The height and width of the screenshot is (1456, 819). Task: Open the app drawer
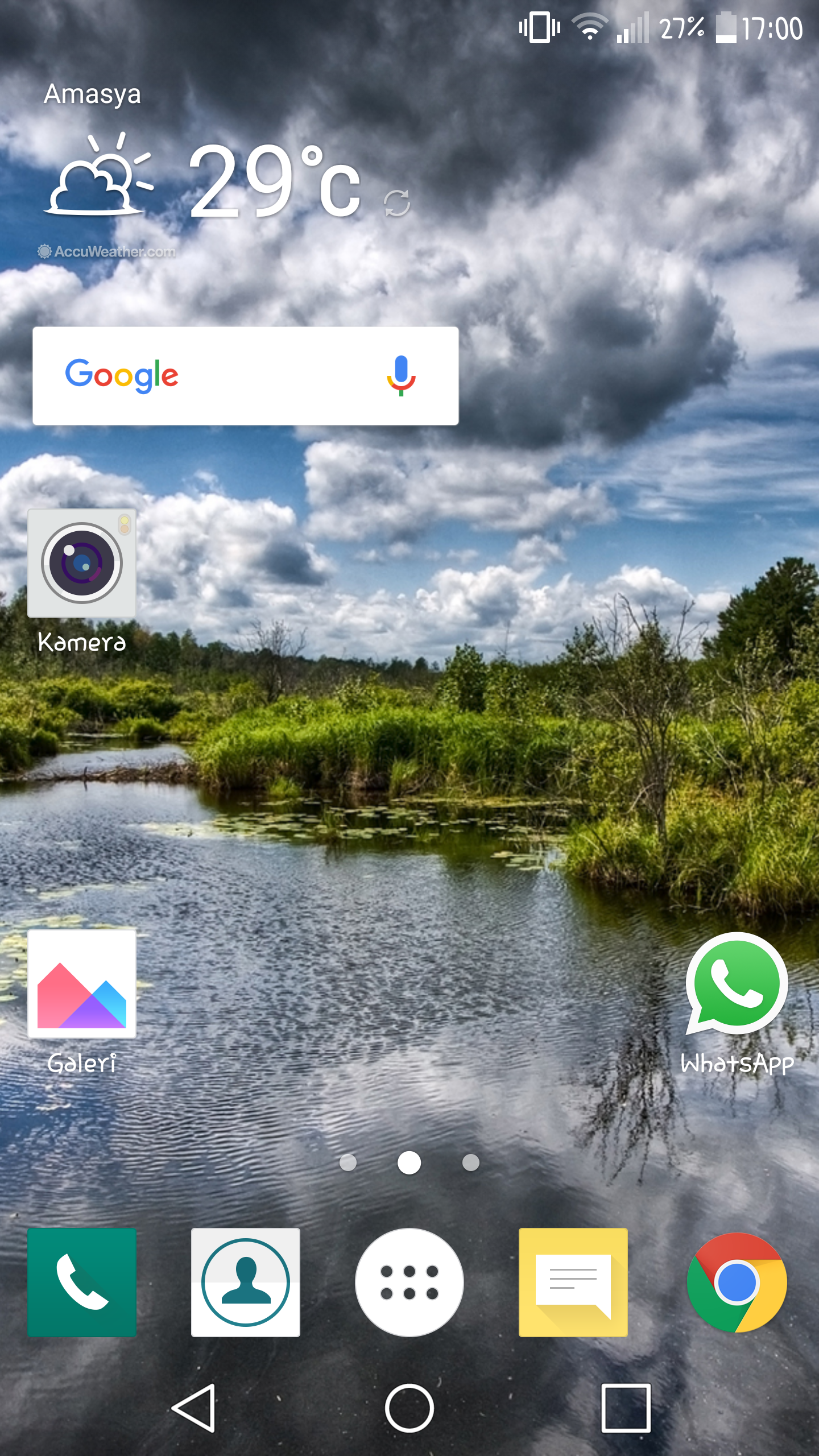pos(409,1283)
